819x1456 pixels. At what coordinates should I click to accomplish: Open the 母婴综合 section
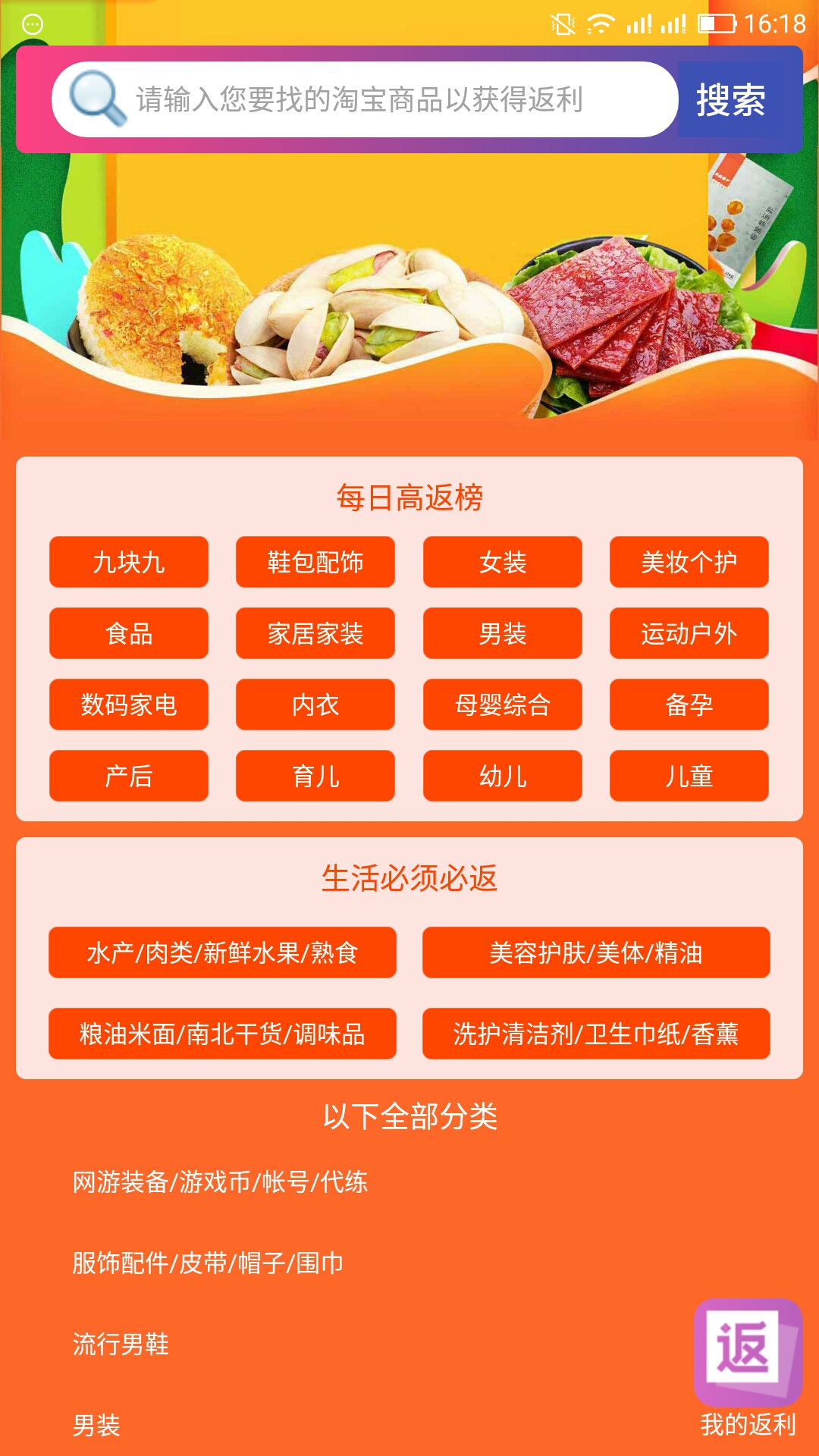click(x=501, y=704)
